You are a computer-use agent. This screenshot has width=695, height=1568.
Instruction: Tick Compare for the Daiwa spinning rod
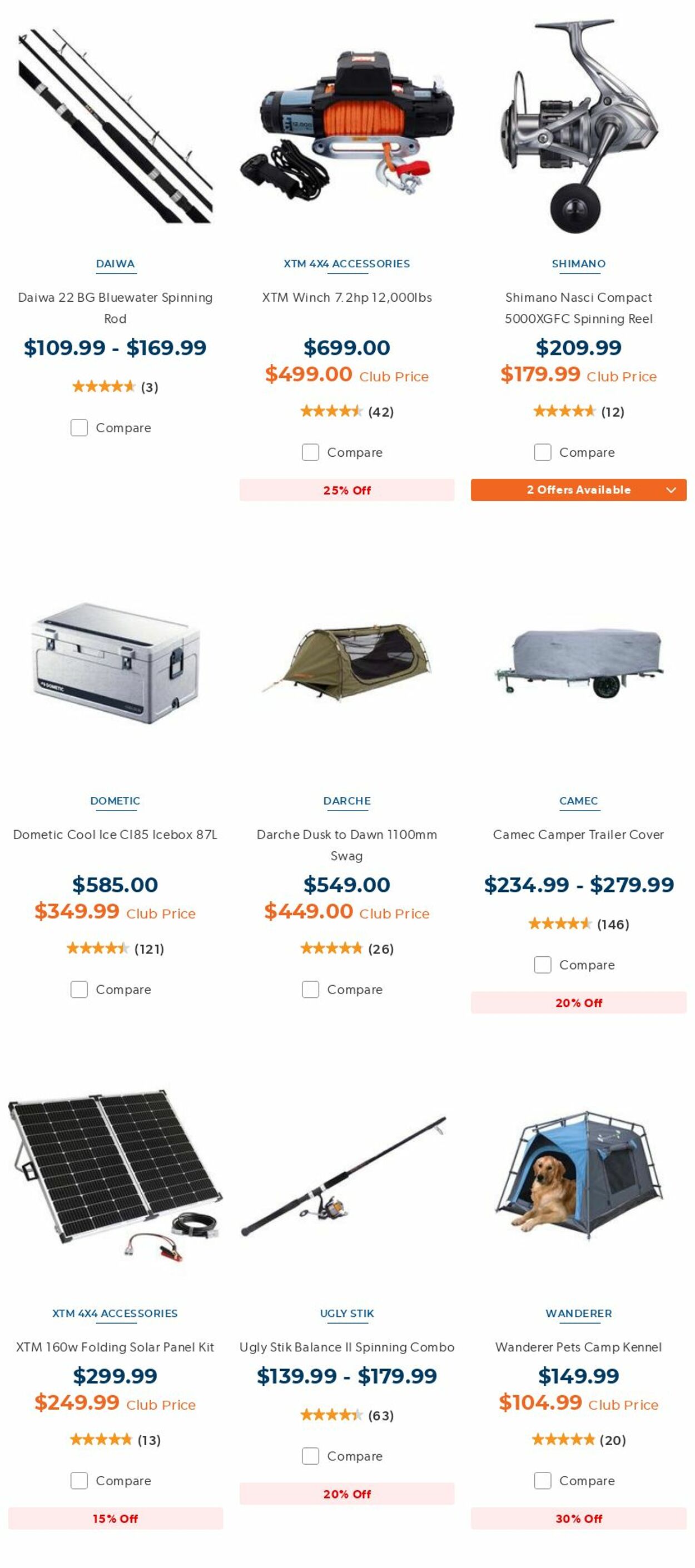click(79, 427)
